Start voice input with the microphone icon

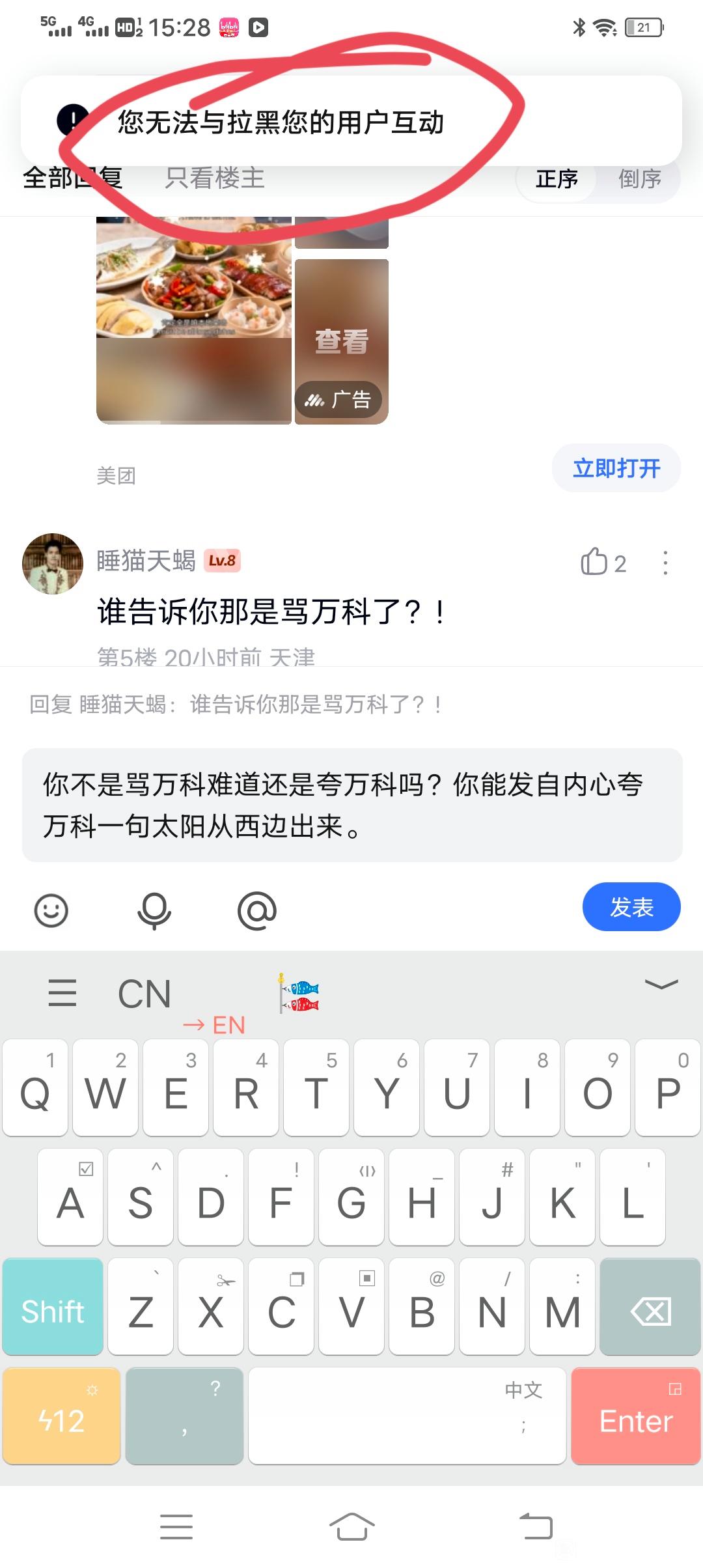coord(154,910)
